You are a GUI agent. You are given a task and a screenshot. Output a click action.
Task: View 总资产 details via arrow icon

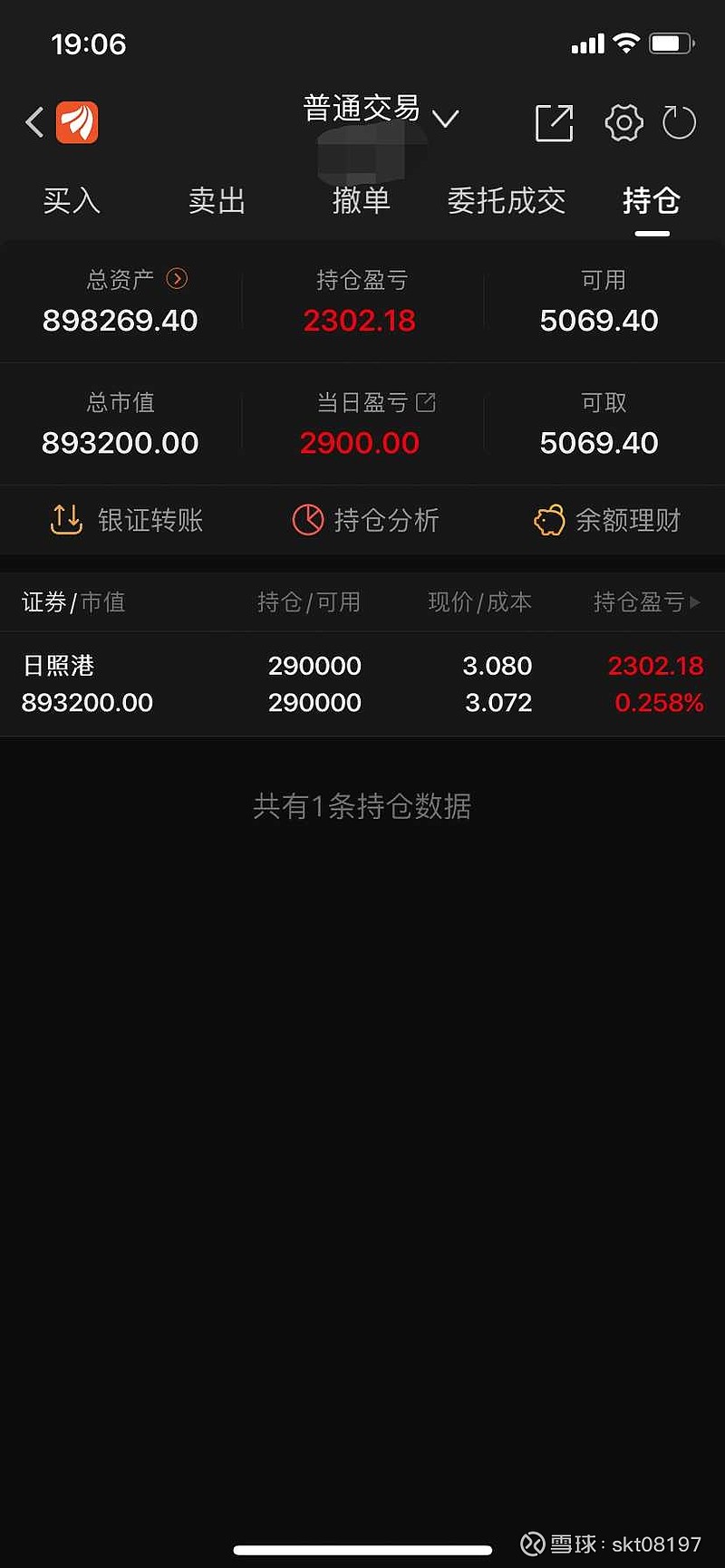(x=178, y=279)
